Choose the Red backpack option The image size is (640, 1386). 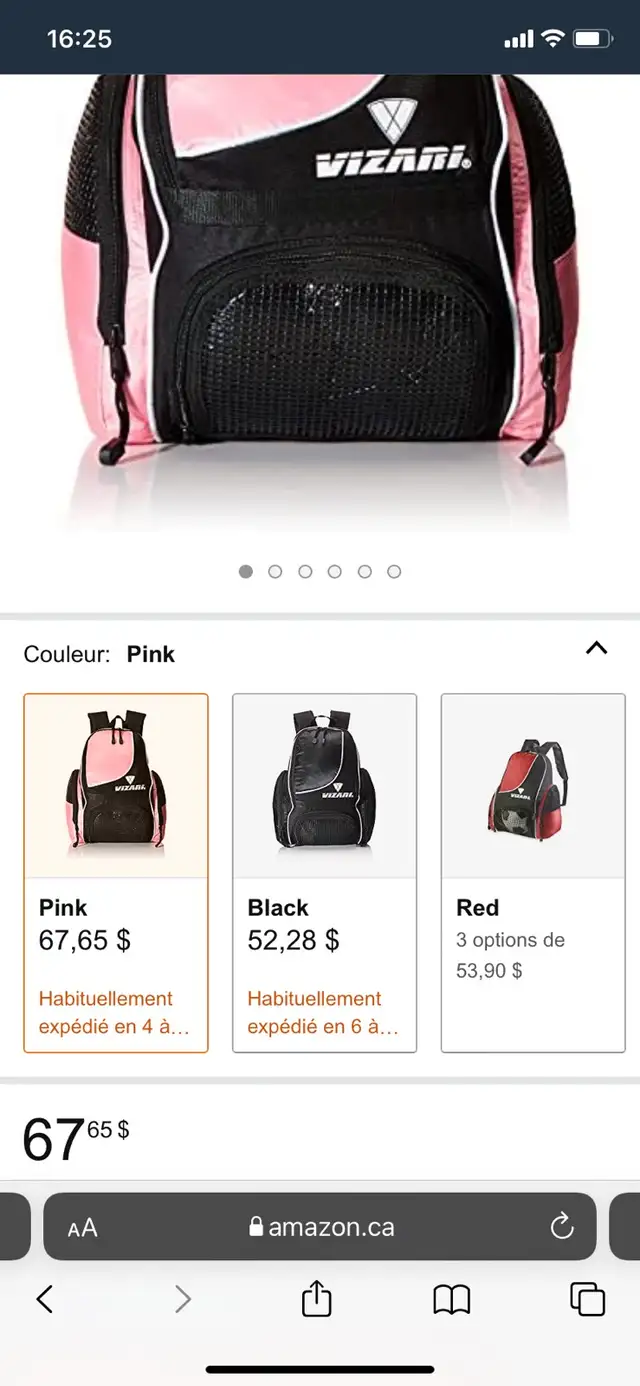533,871
